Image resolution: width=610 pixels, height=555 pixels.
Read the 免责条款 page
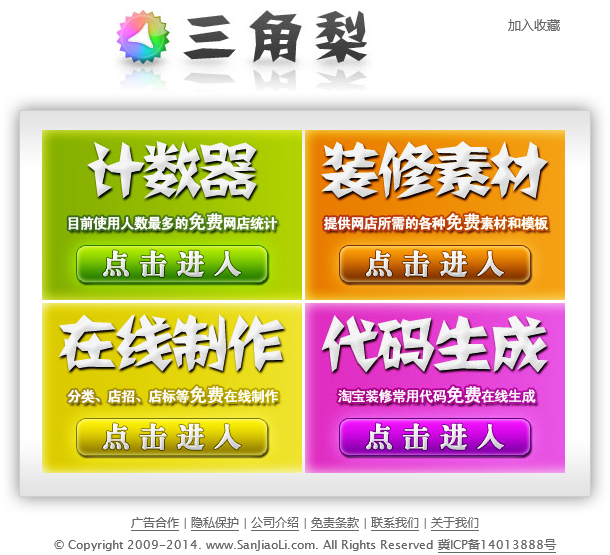tap(335, 523)
